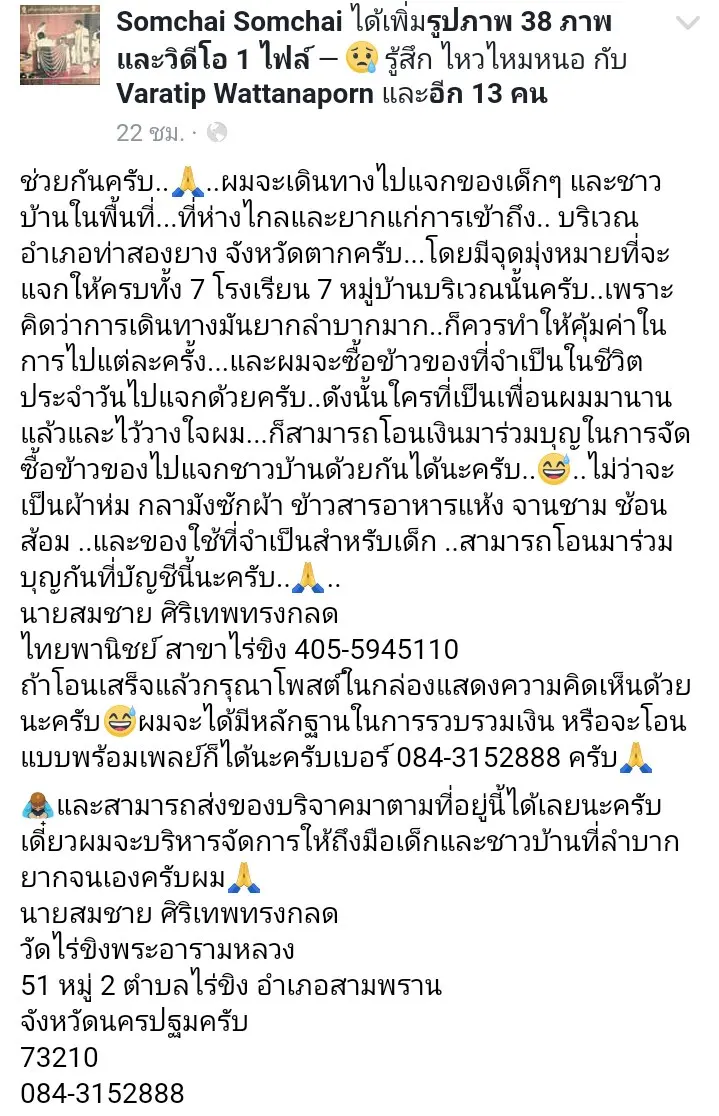This screenshot has width=719, height=1116.
Task: Open the post options dropdown arrow
Action: coord(688,23)
